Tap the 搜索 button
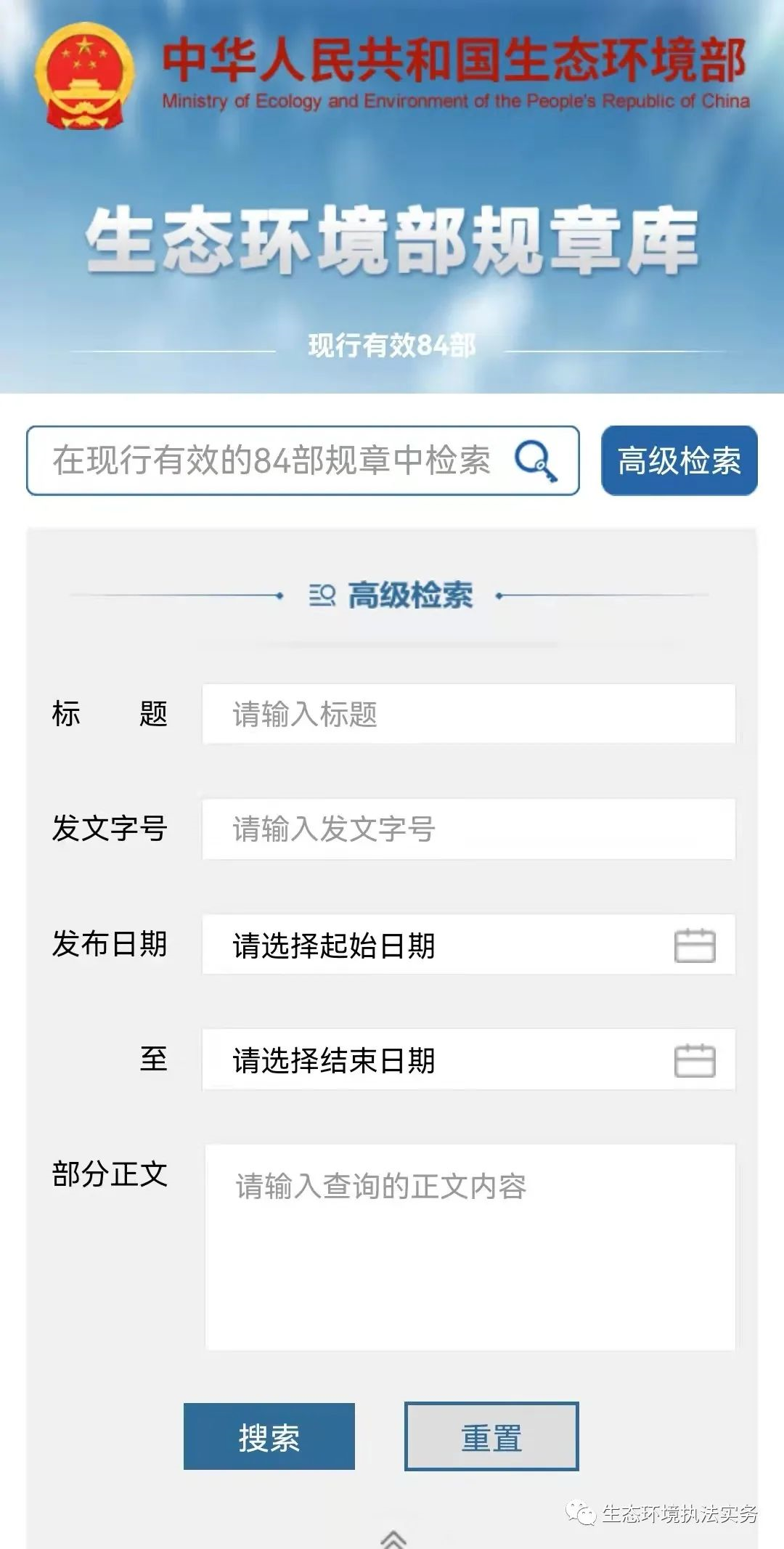This screenshot has height=1549, width=784. tap(269, 1436)
